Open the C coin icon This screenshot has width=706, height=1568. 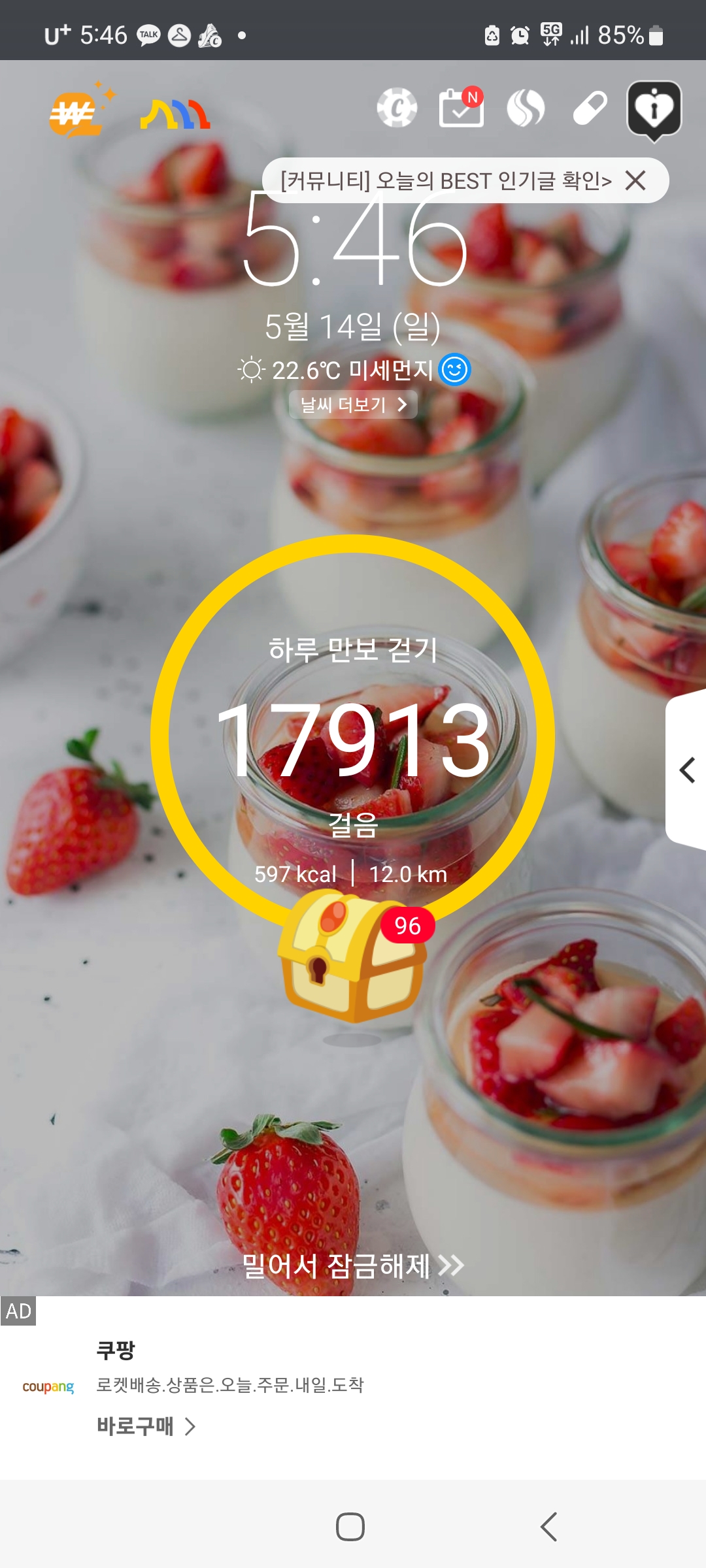click(397, 108)
